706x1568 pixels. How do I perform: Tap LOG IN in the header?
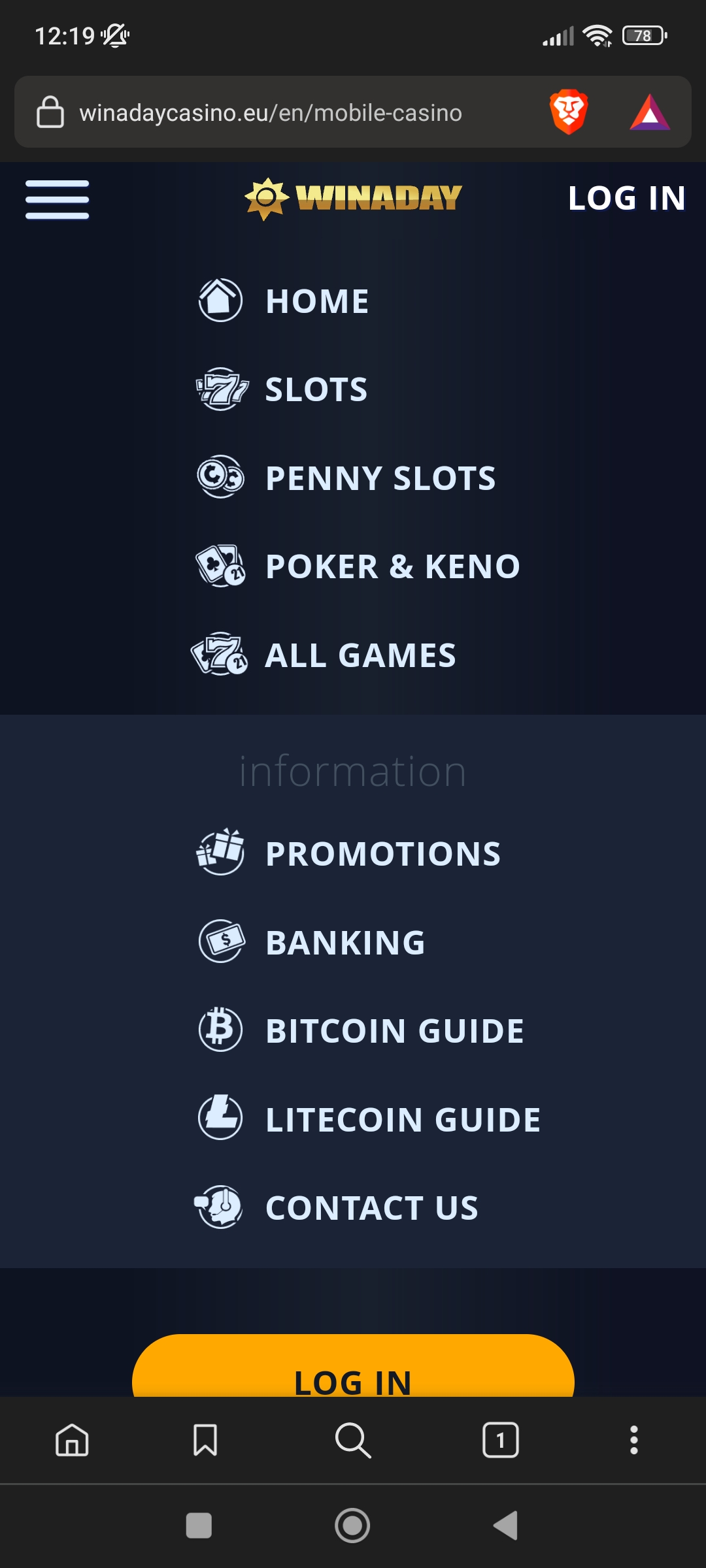point(626,198)
